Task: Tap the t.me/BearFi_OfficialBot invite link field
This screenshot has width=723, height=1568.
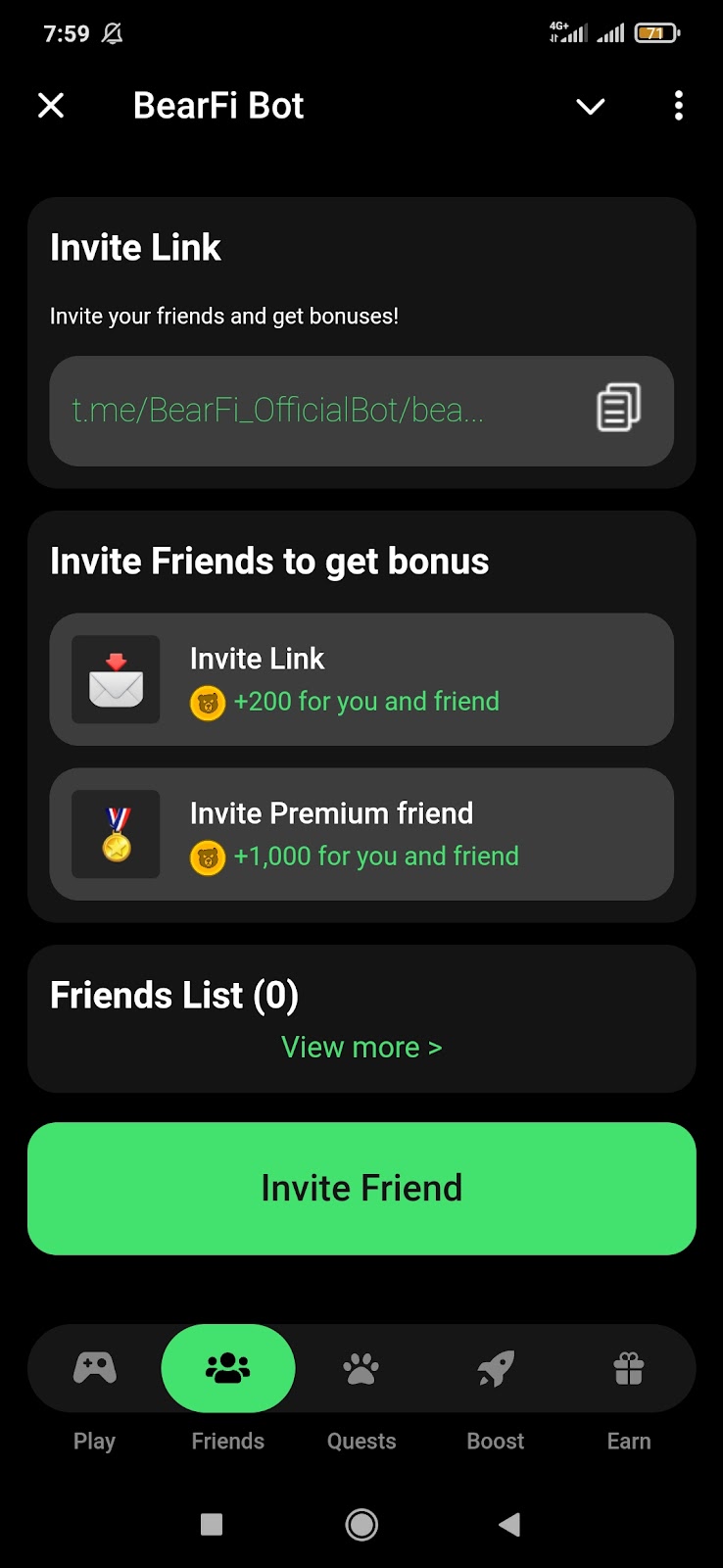Action: [294, 410]
